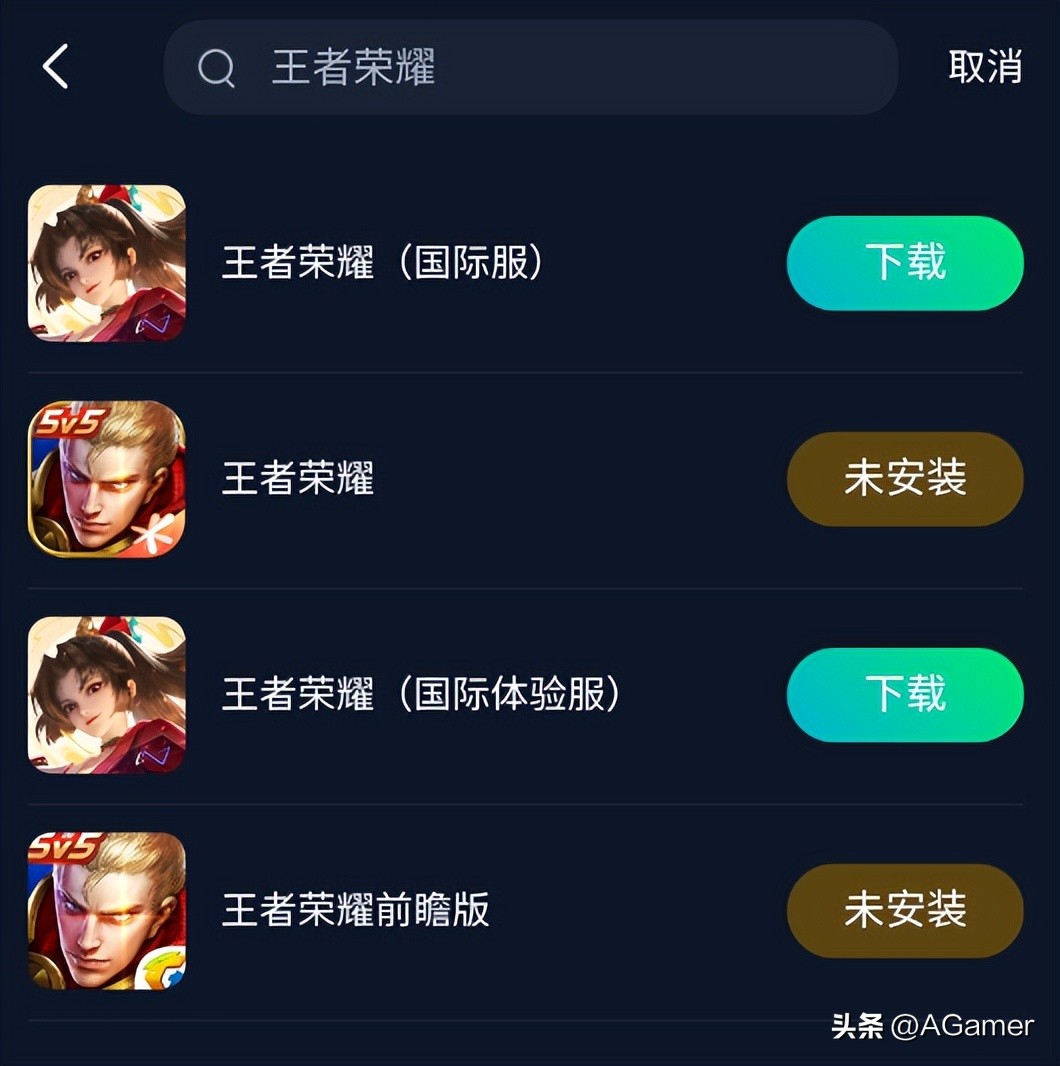Open 王者荣耀（国际体验服）app icon
The height and width of the screenshot is (1066, 1060).
[105, 695]
